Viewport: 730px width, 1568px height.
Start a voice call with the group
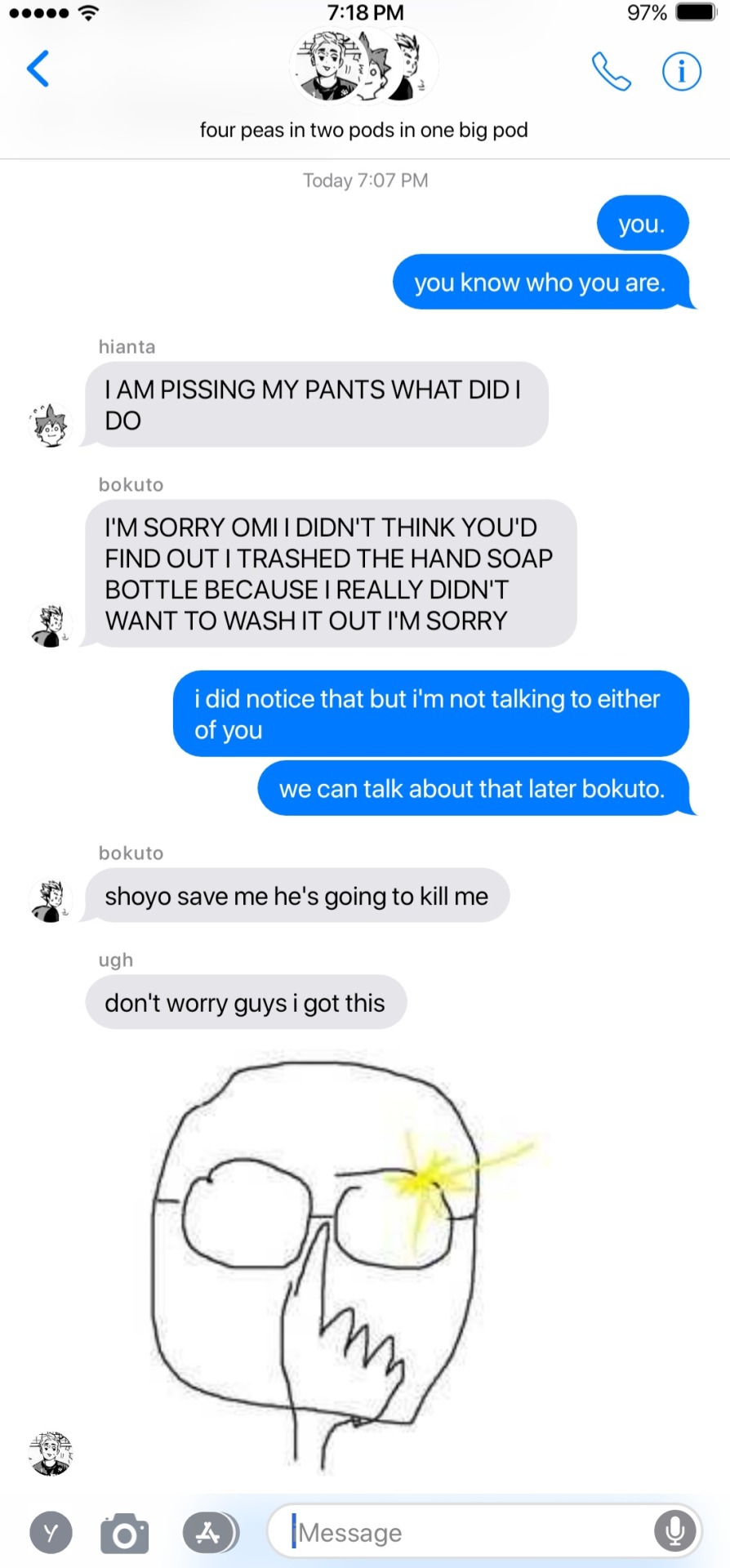[611, 71]
